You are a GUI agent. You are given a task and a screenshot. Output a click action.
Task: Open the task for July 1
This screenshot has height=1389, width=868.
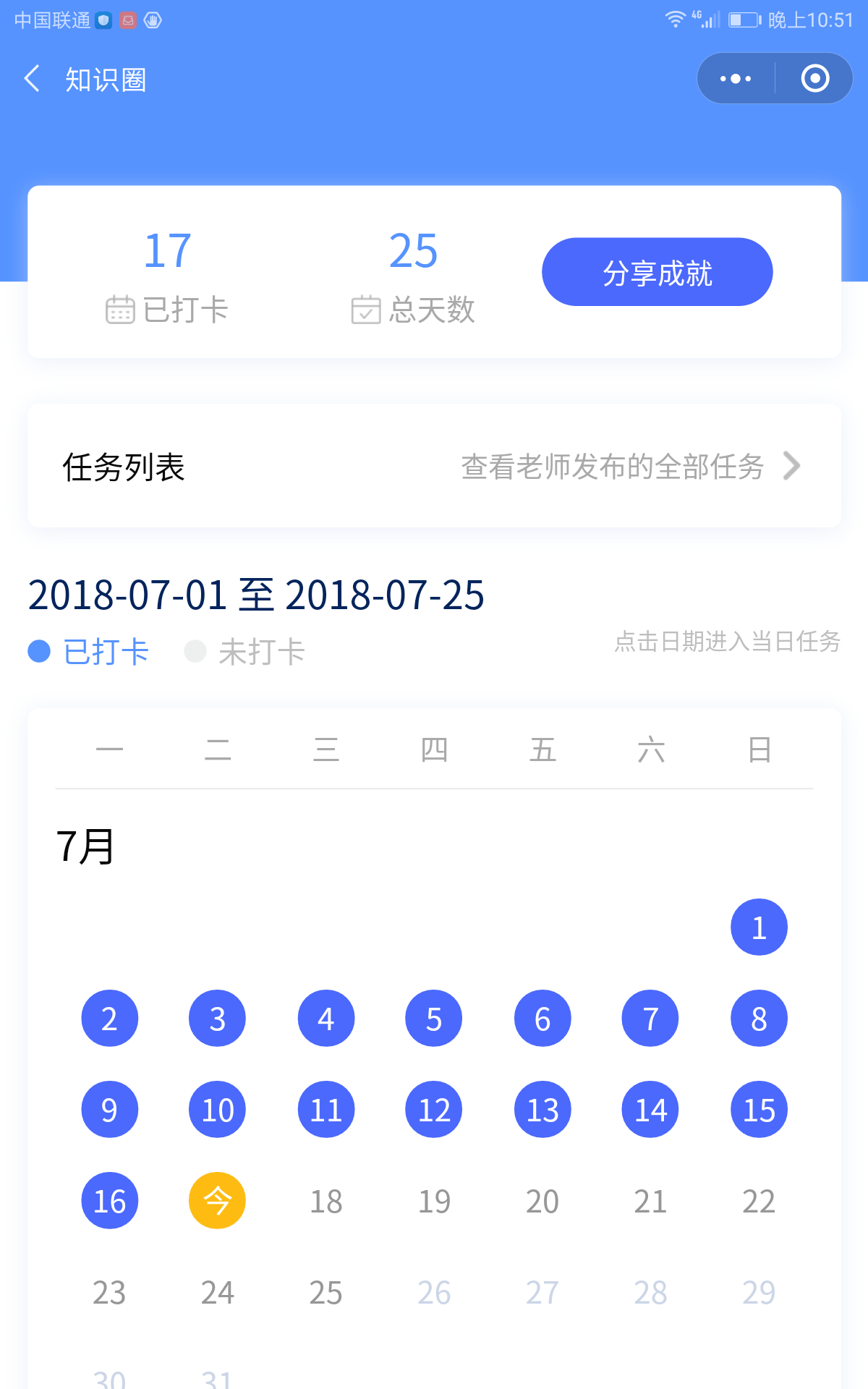[x=759, y=927]
